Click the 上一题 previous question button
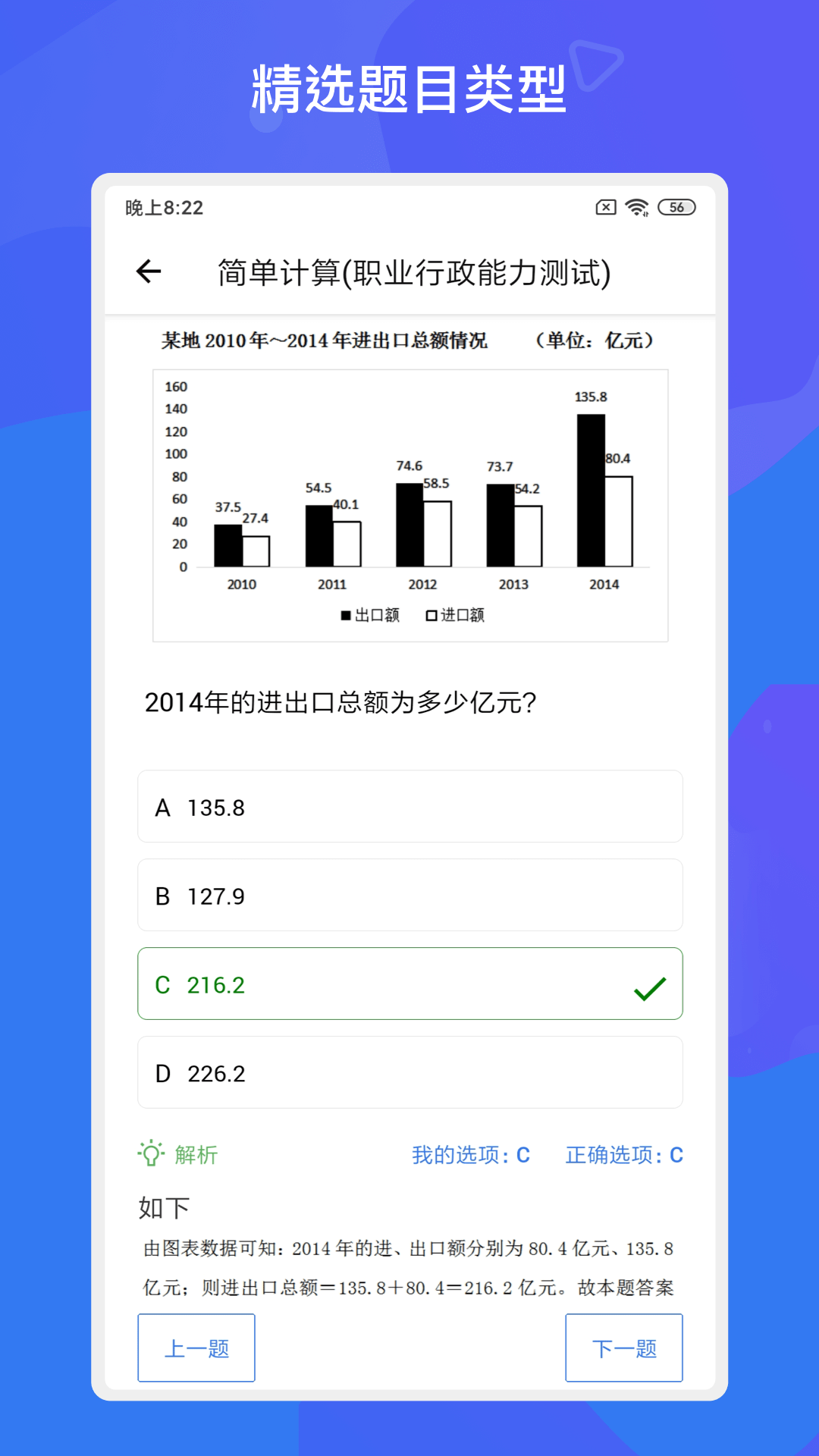819x1456 pixels. point(196,1348)
